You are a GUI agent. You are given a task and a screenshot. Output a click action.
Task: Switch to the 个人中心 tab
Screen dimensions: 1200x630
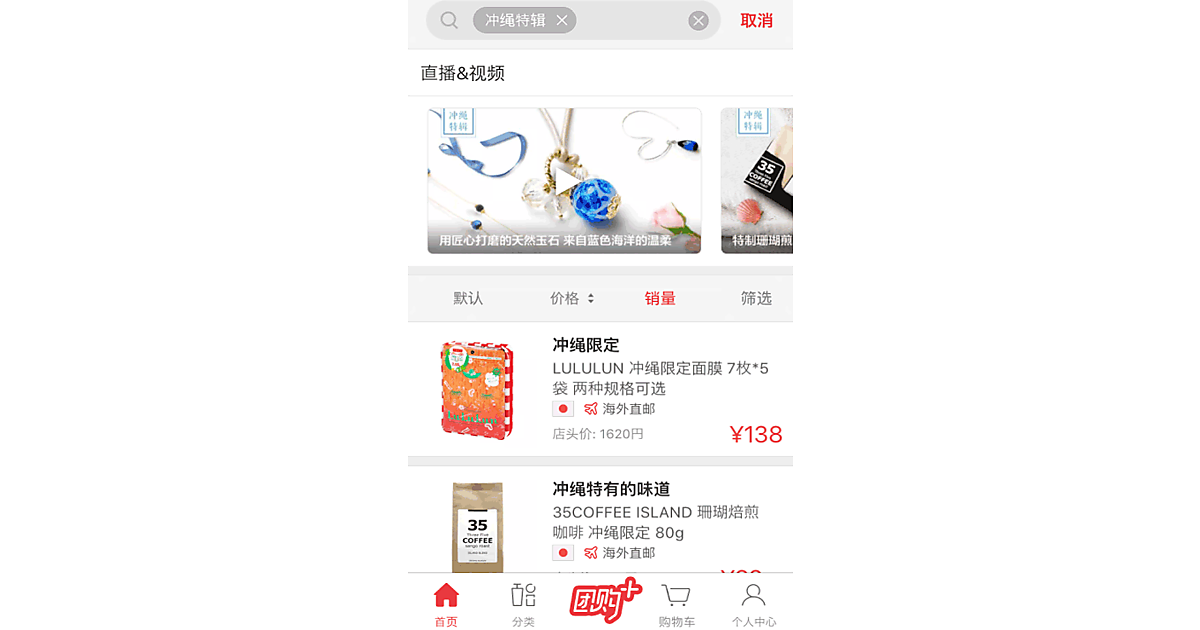coord(753,605)
